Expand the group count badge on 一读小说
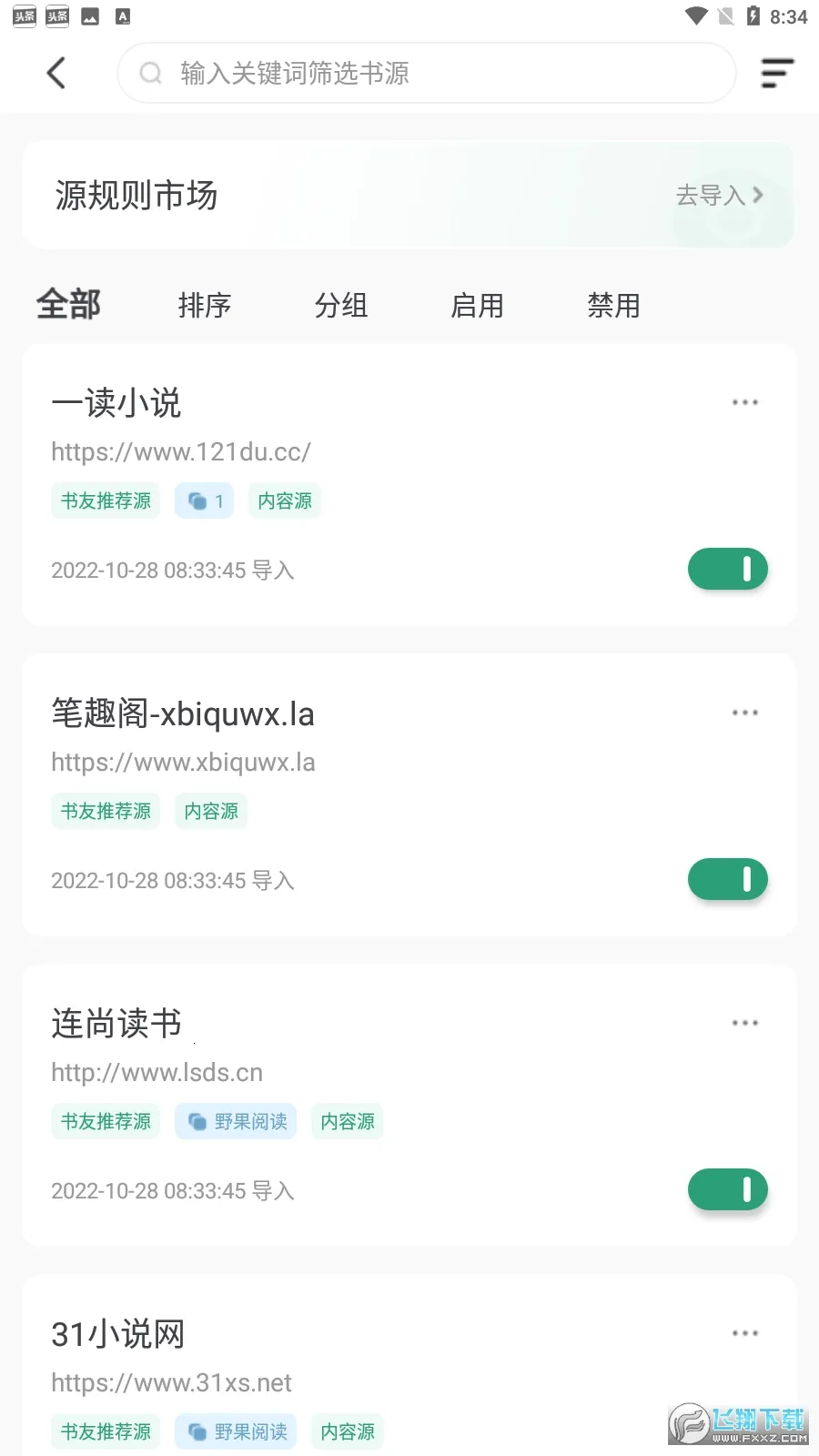 click(x=204, y=500)
